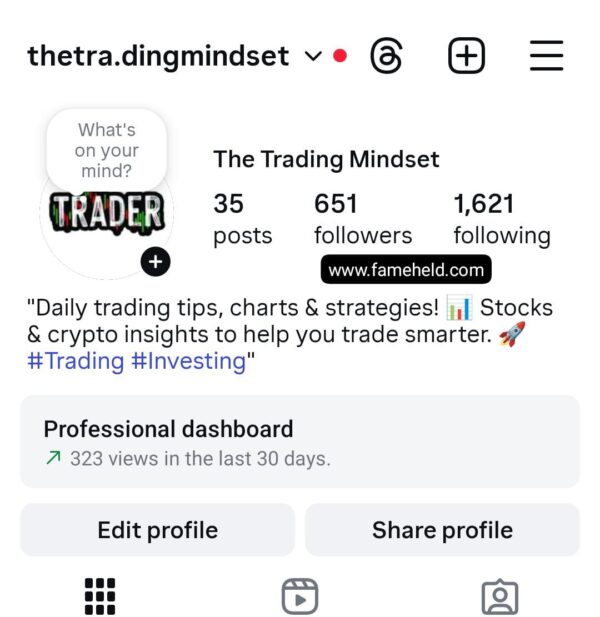Add a story via profile picture plus
600x617 pixels.
tap(155, 262)
